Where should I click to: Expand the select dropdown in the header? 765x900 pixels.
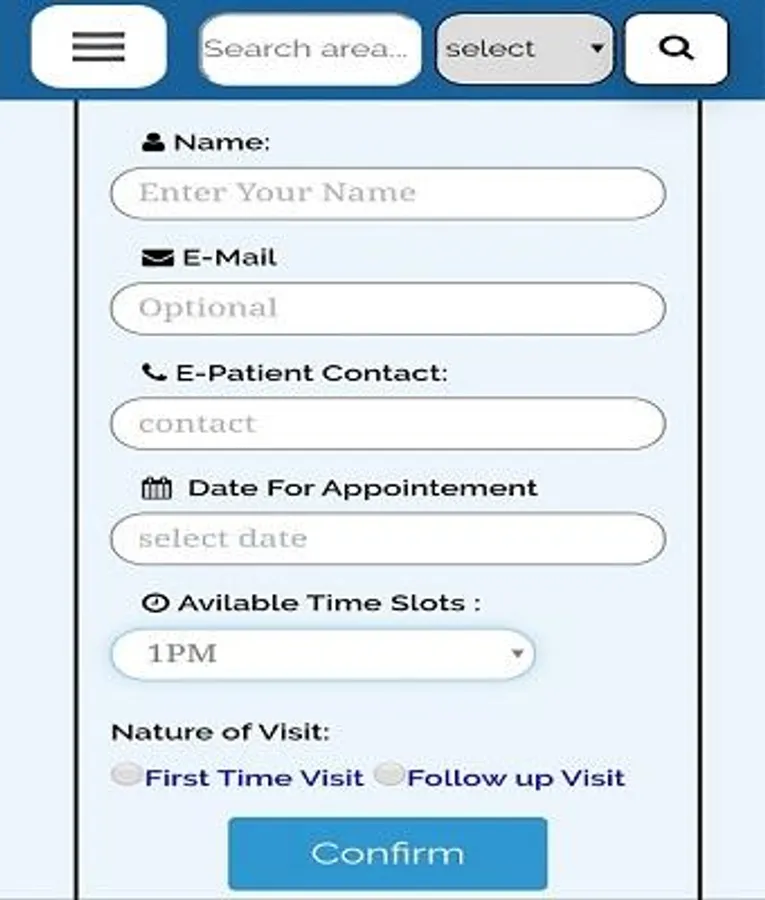525,48
